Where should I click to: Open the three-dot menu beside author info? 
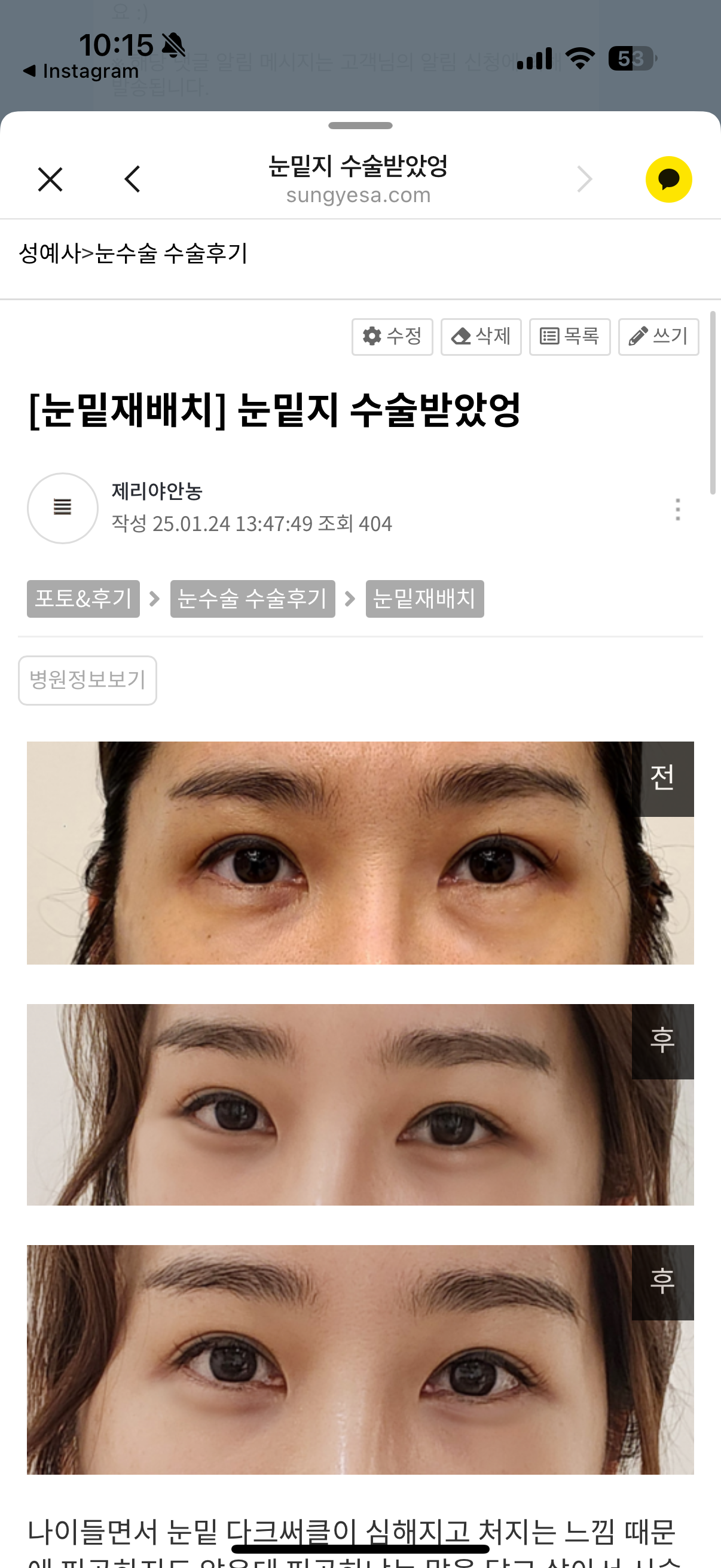click(678, 510)
